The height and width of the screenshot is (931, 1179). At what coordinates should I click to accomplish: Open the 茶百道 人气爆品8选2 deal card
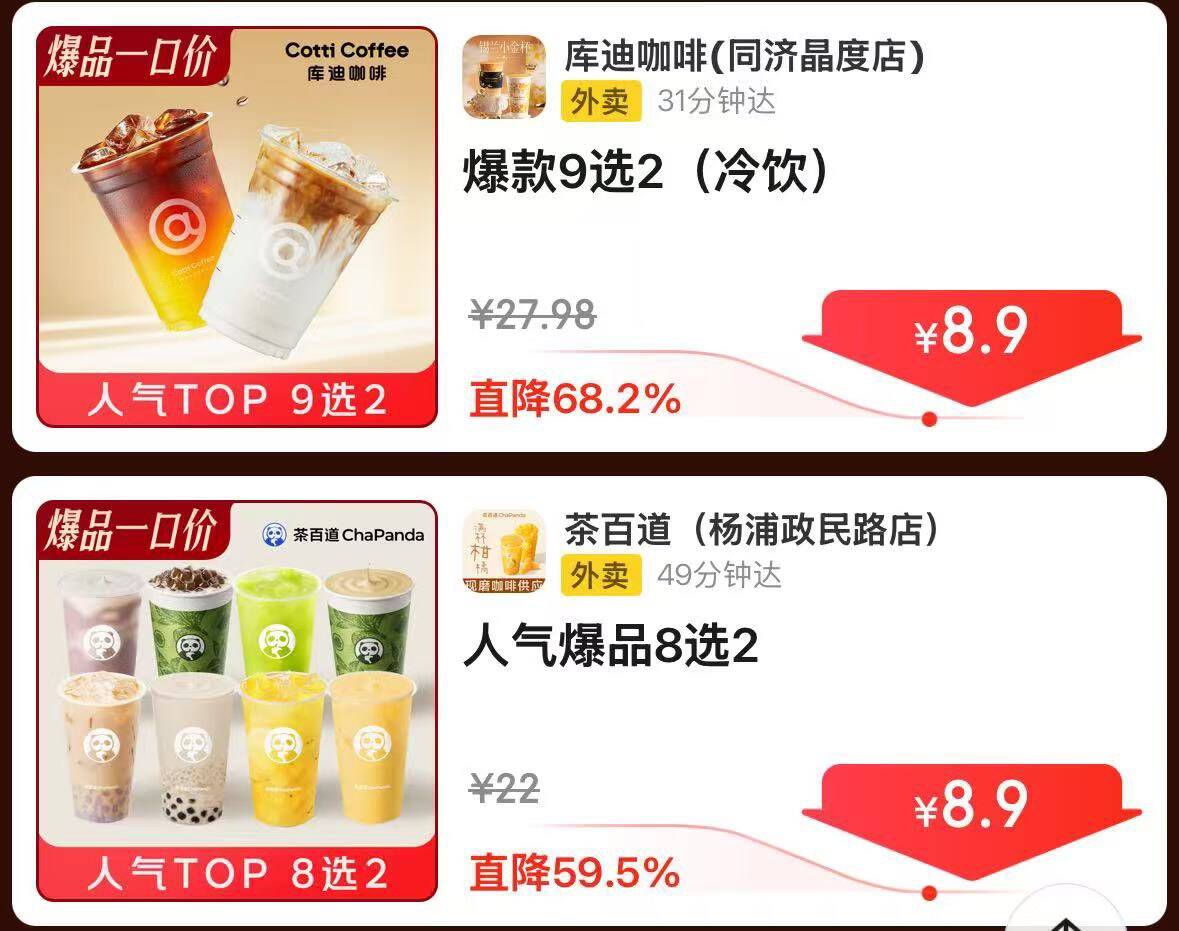click(590, 701)
